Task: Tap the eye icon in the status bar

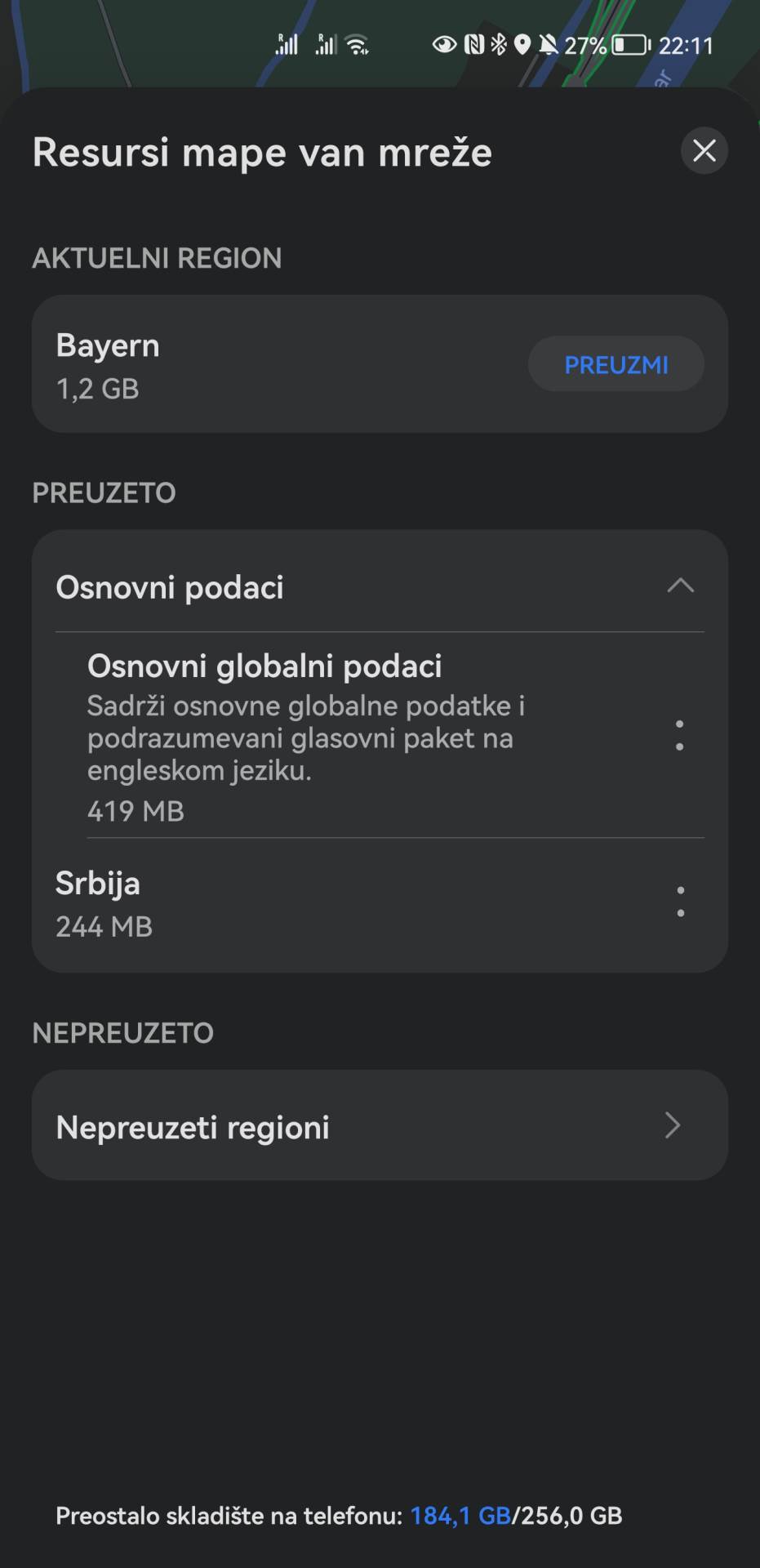Action: [443, 45]
